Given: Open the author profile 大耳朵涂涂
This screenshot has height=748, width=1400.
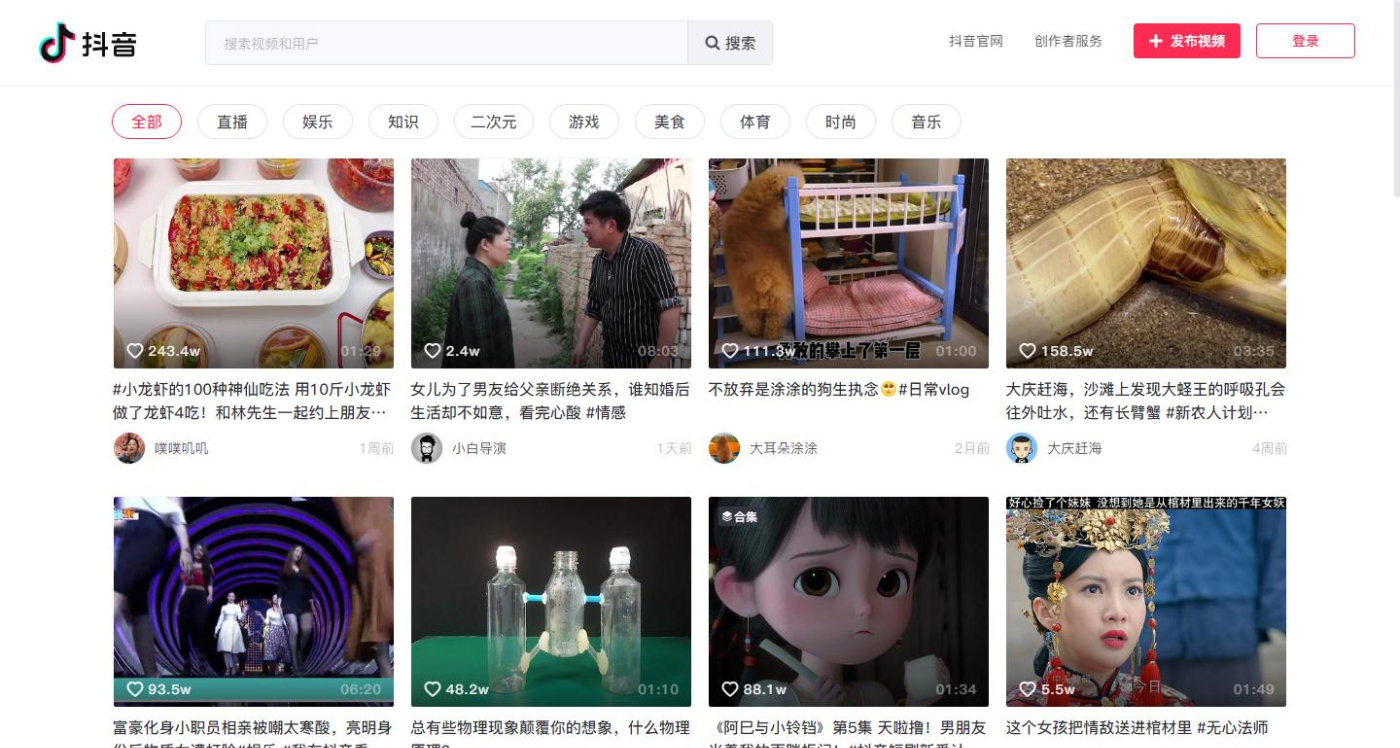Looking at the screenshot, I should pyautogui.click(x=783, y=448).
